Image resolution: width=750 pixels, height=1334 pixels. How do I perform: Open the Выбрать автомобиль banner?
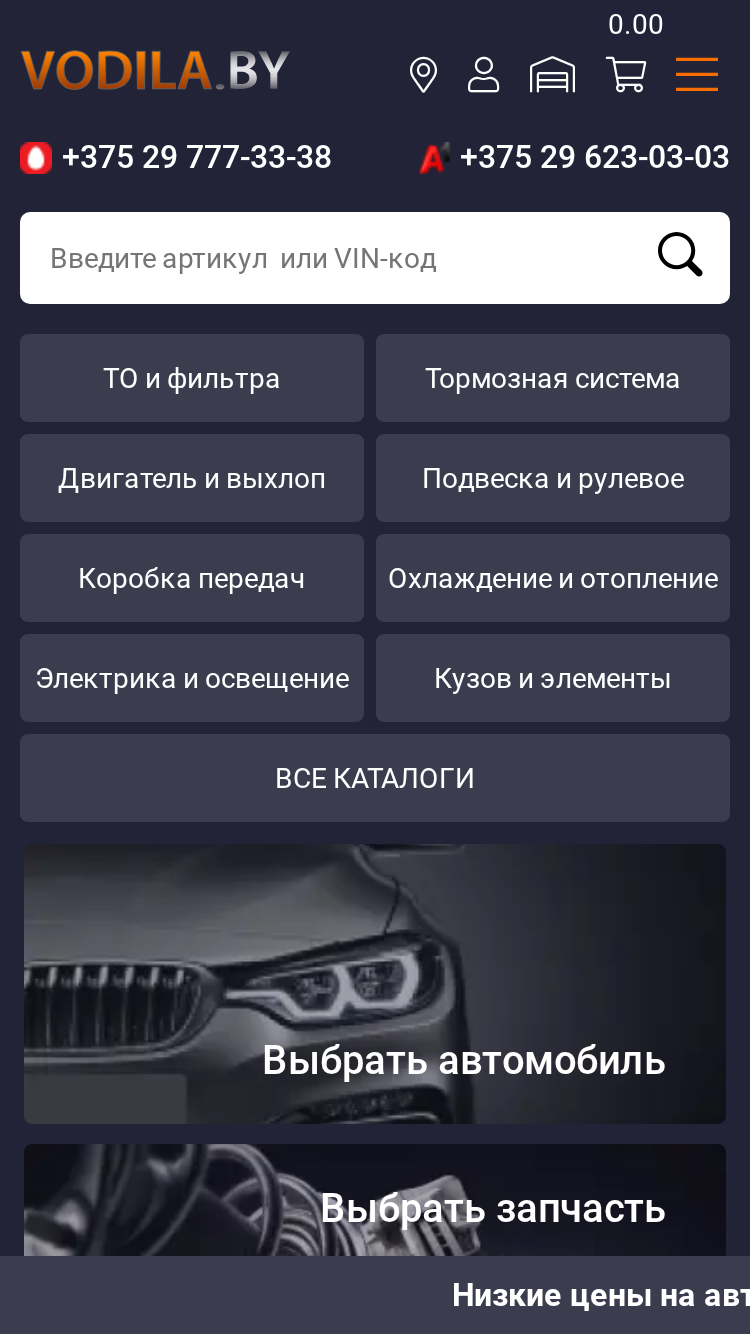pos(375,984)
